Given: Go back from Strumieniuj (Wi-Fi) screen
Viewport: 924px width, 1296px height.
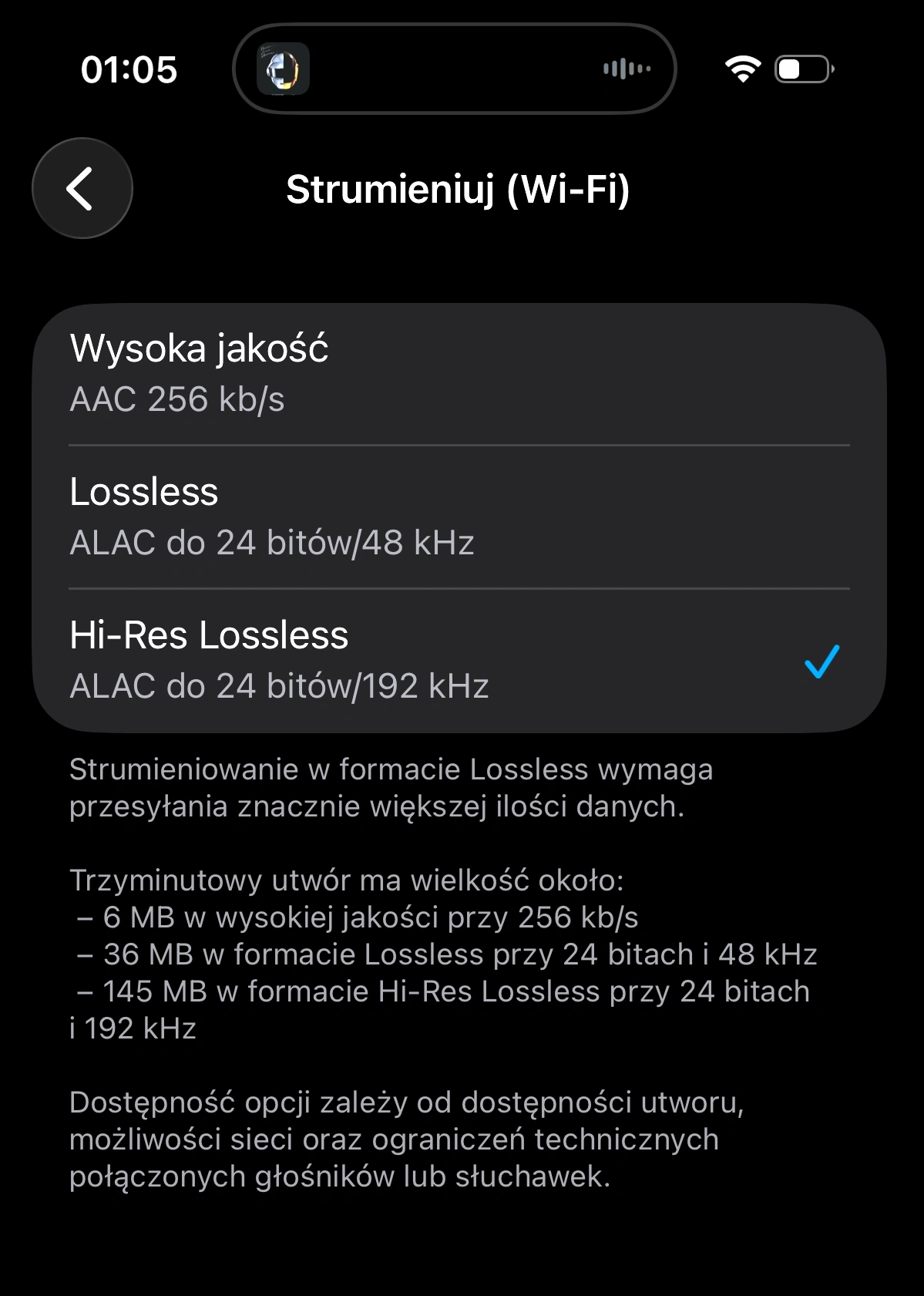Looking at the screenshot, I should (x=82, y=188).
